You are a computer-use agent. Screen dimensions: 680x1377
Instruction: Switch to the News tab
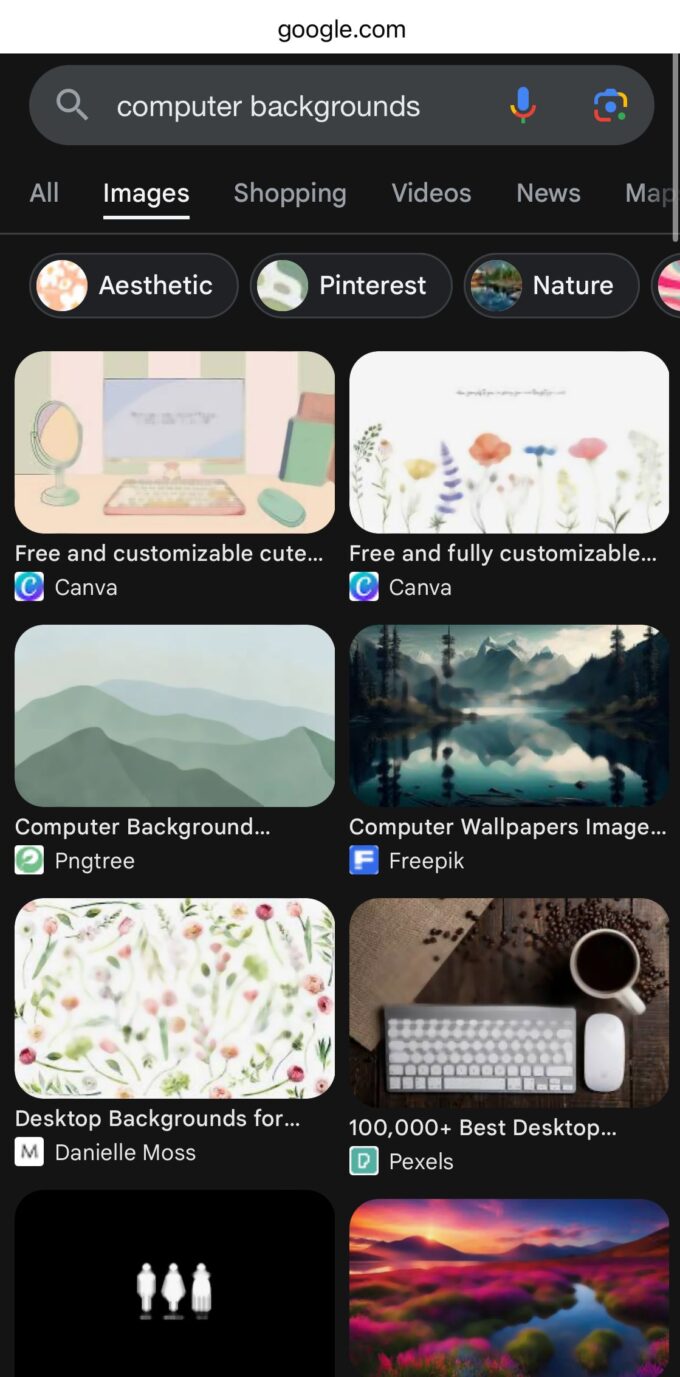[548, 193]
